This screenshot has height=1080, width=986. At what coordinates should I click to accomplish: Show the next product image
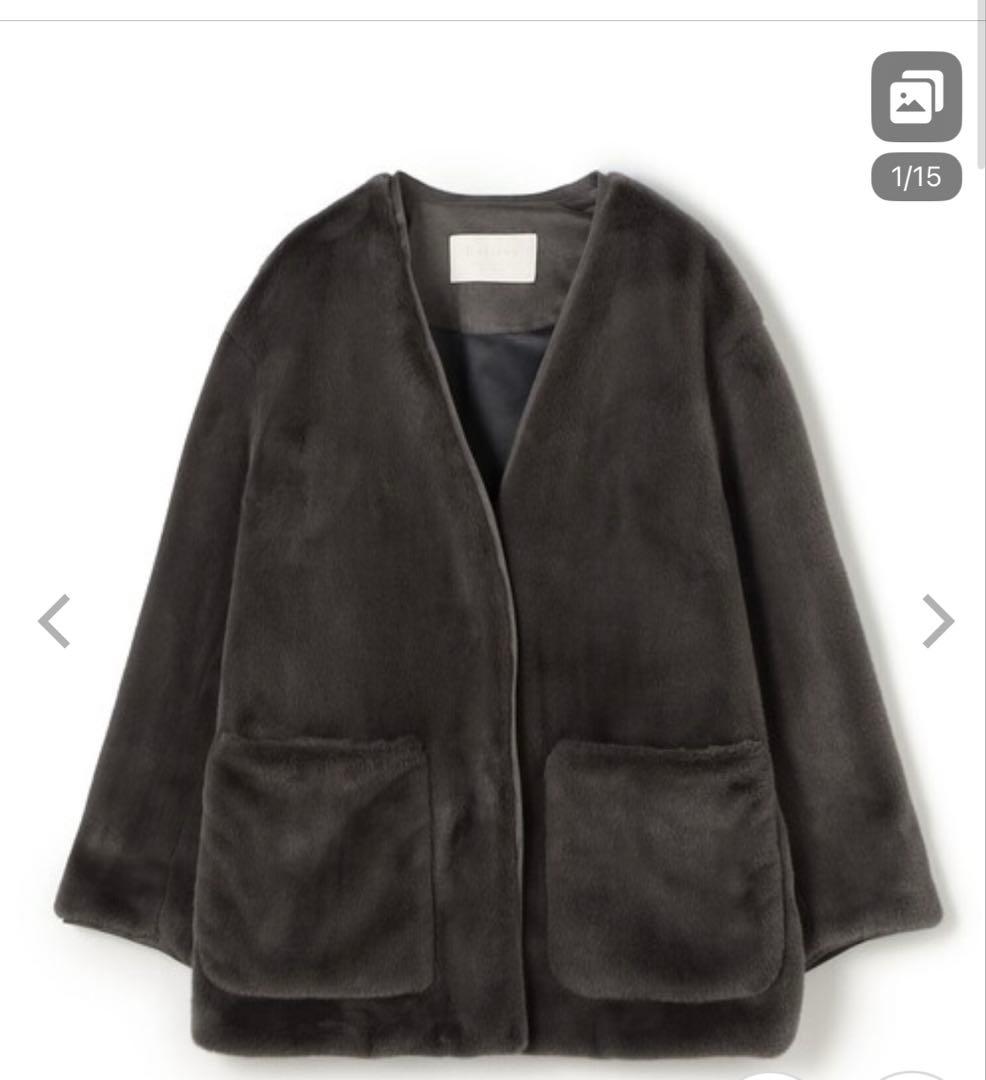coord(937,621)
